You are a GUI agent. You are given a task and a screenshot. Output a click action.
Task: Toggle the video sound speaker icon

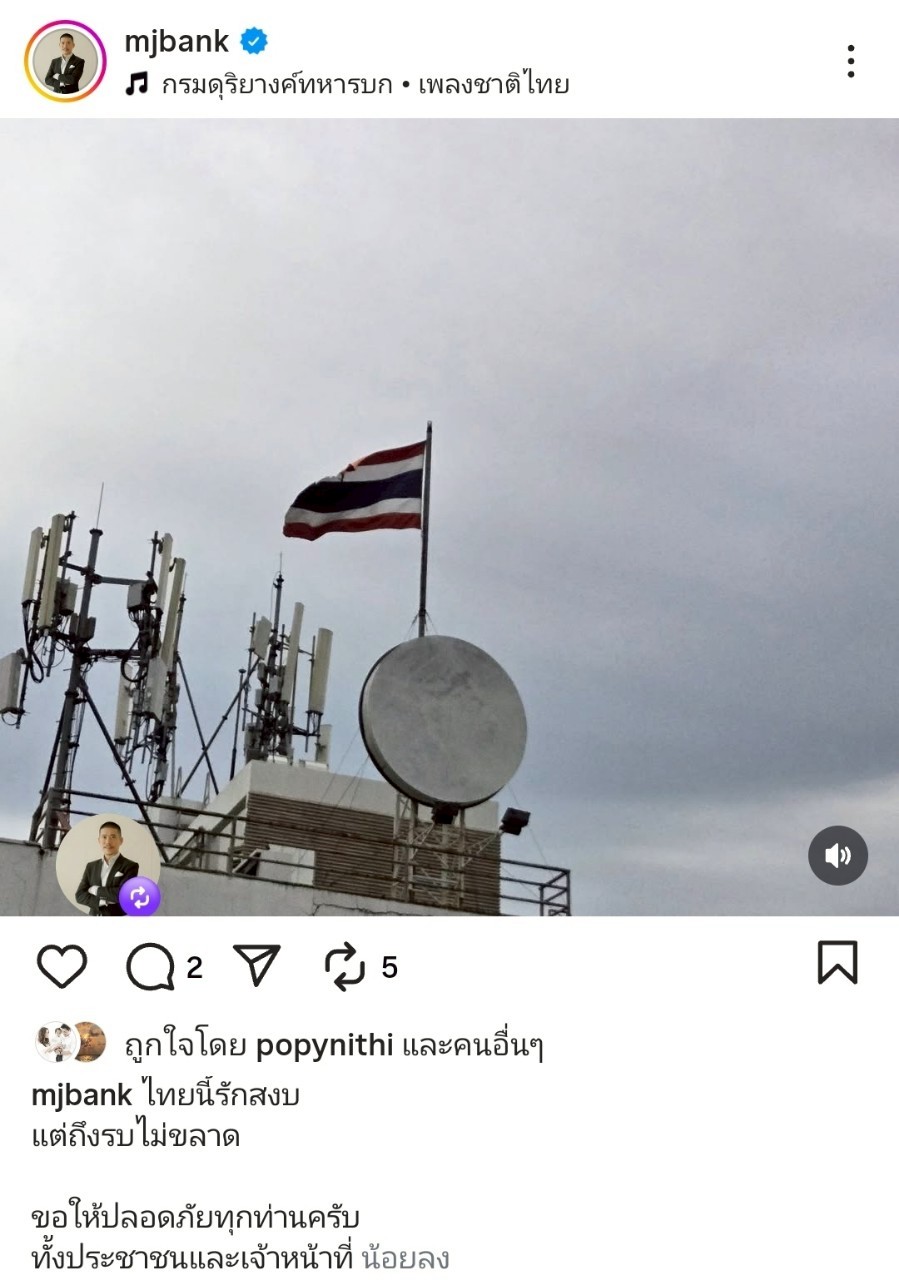(837, 855)
